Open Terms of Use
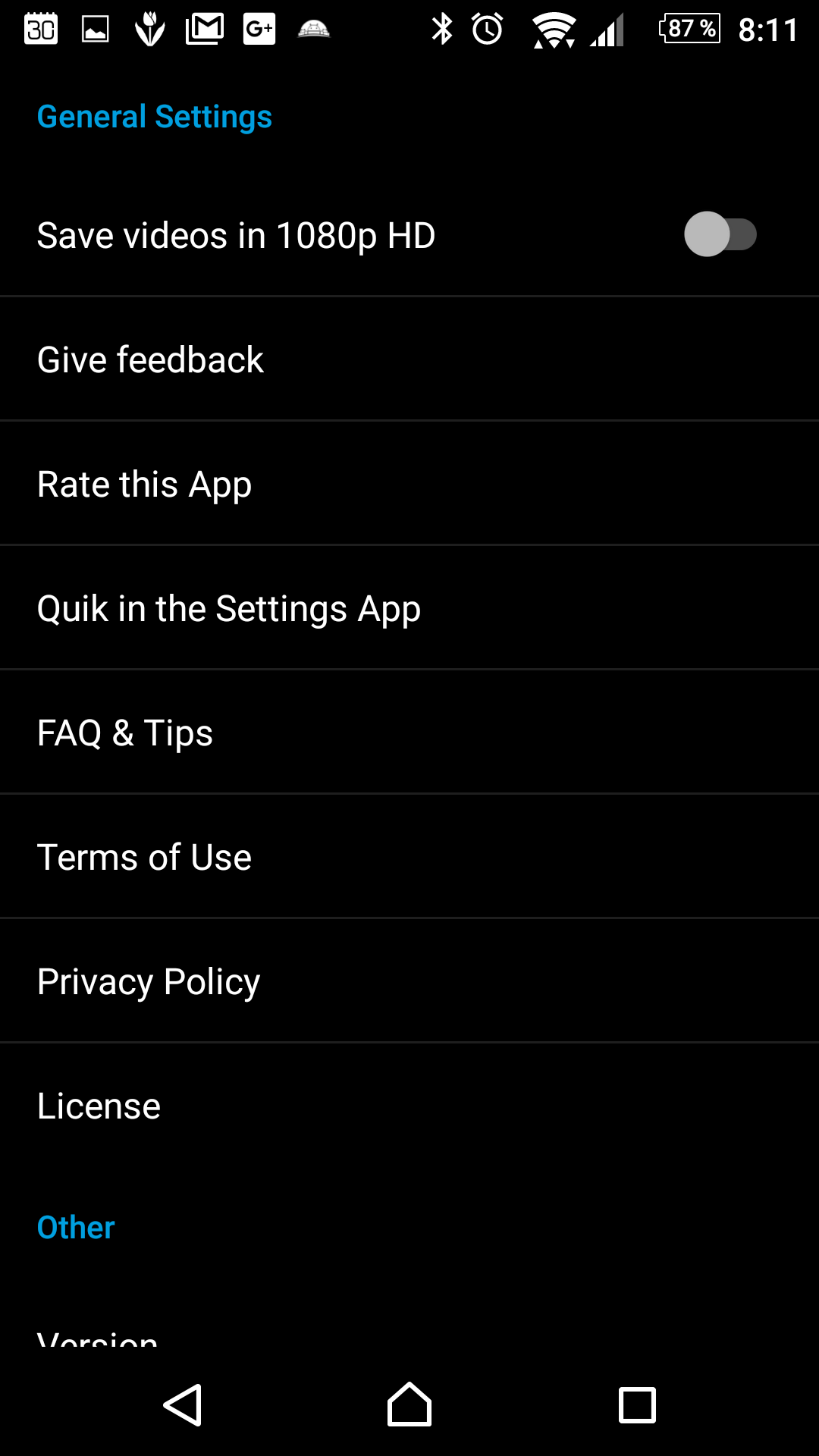819x1456 pixels. point(409,857)
